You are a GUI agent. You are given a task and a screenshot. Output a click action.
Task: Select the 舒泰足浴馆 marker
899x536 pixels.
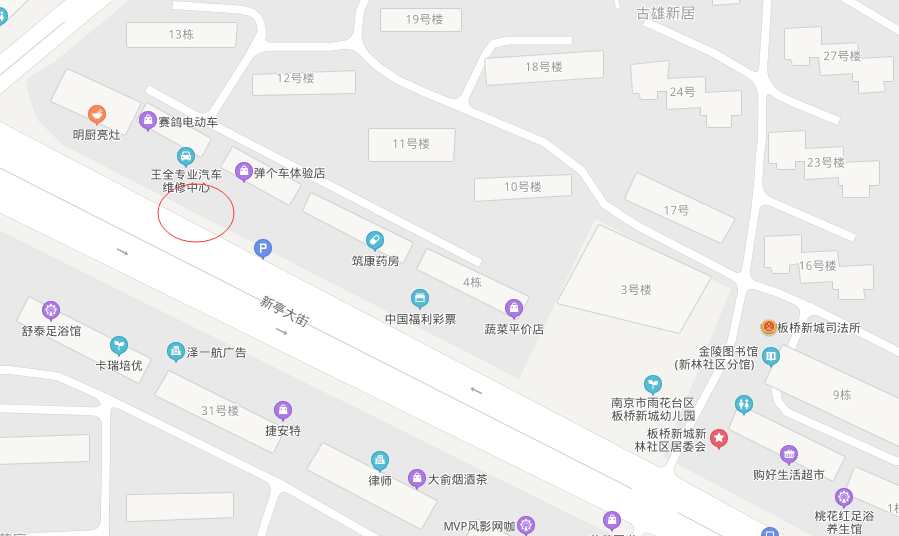click(51, 310)
